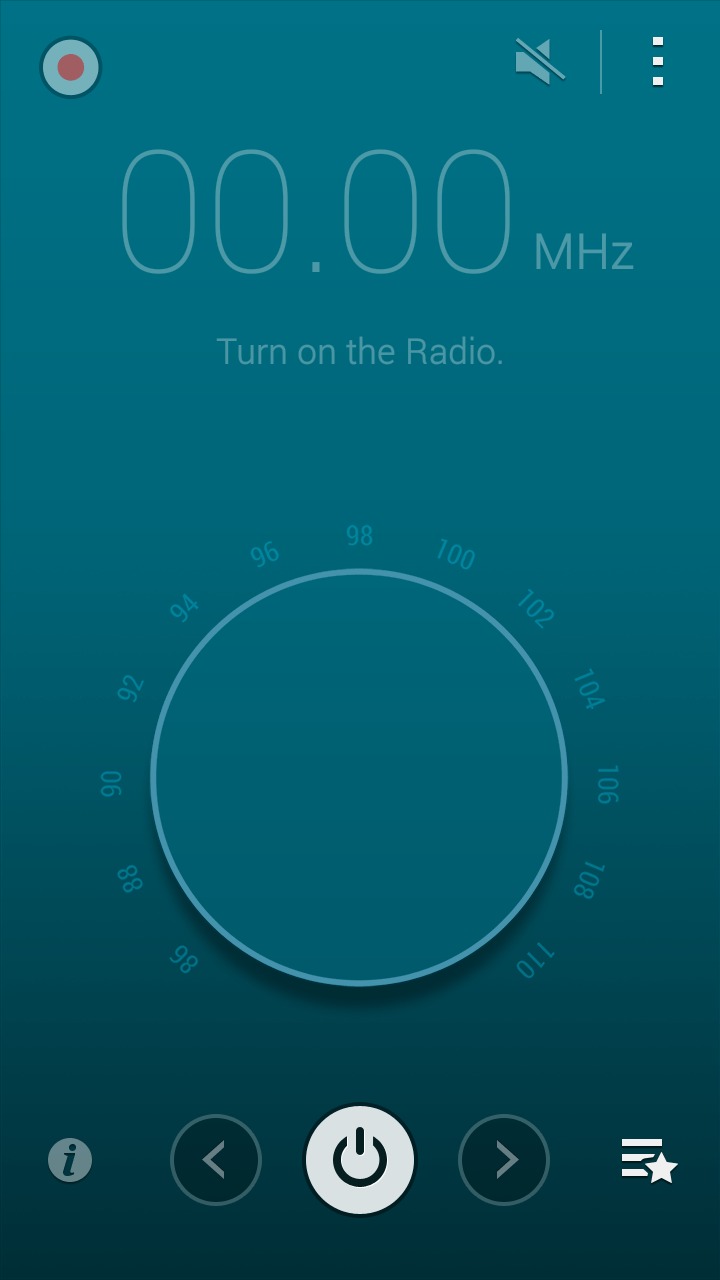Tap the muted speaker icon

tap(540, 61)
